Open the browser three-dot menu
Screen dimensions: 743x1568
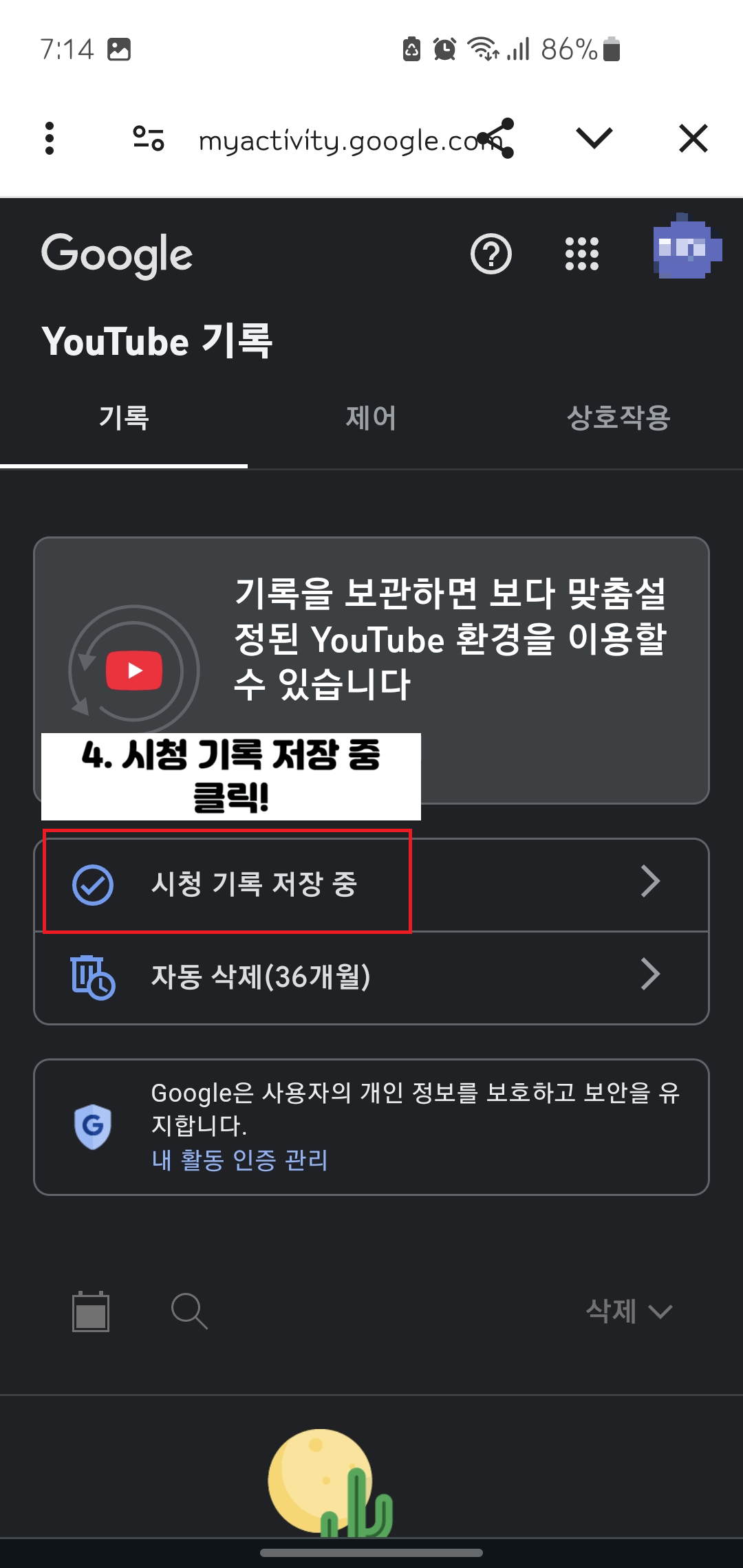tap(50, 138)
